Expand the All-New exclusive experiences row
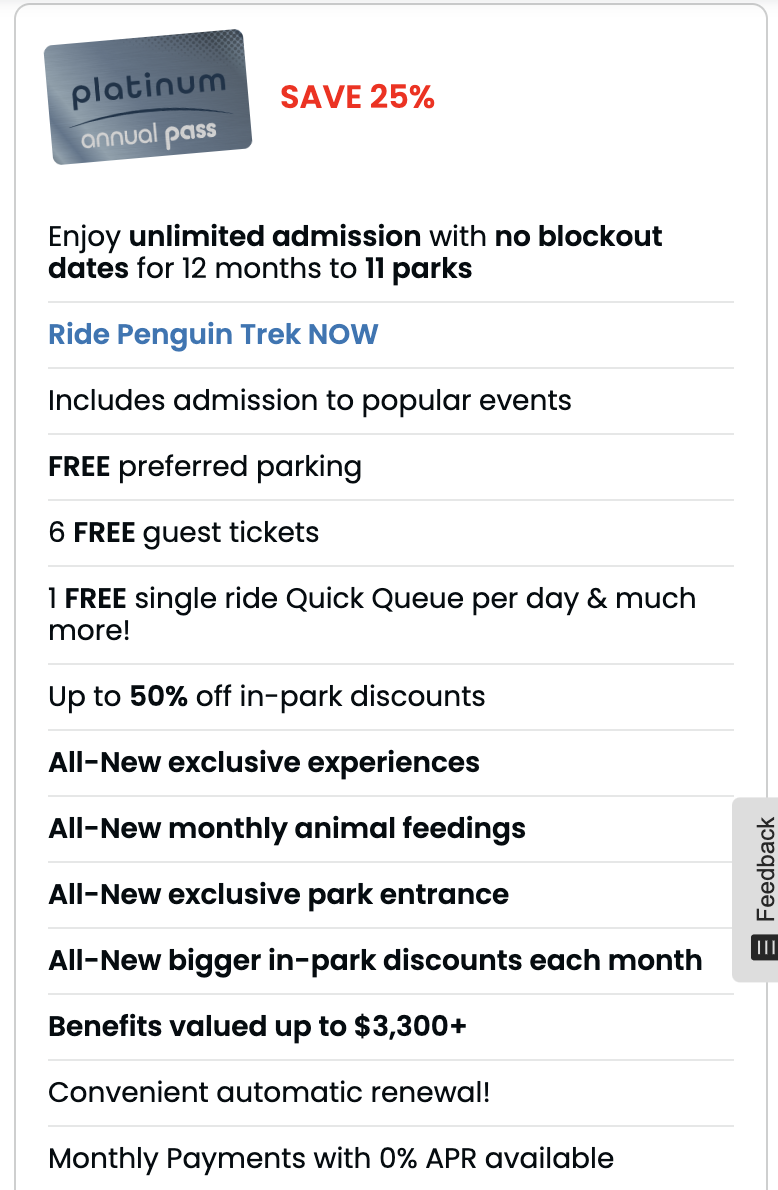The width and height of the screenshot is (778, 1190). tap(264, 762)
